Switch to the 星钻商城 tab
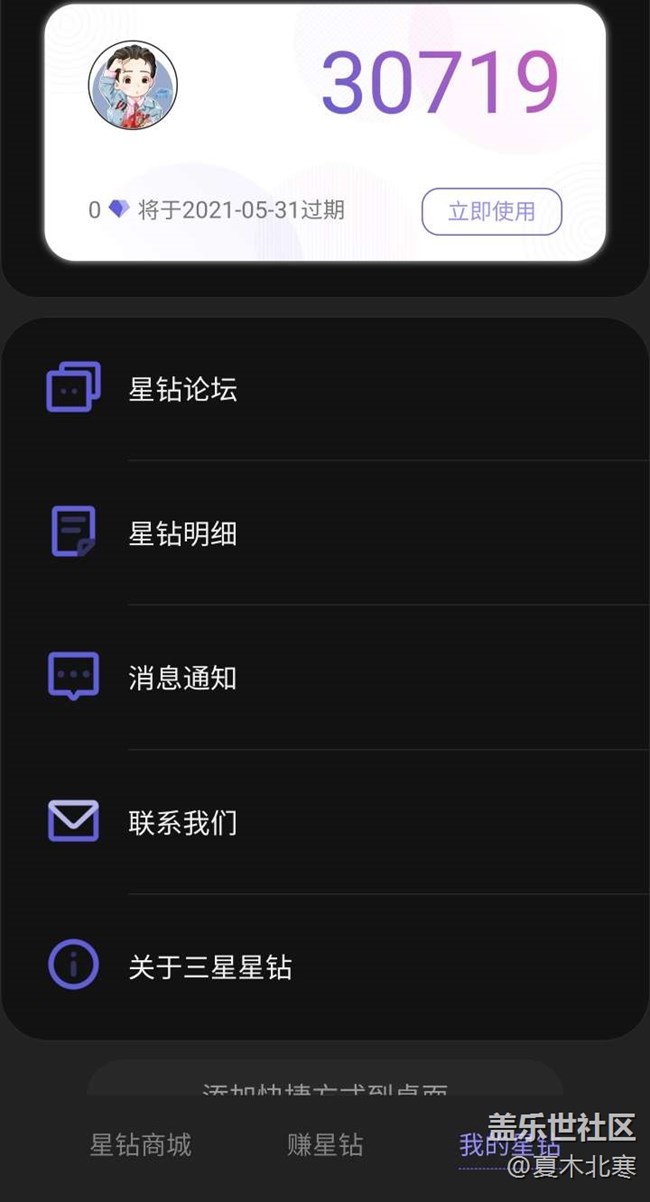The height and width of the screenshot is (1202, 650). coord(140,1145)
